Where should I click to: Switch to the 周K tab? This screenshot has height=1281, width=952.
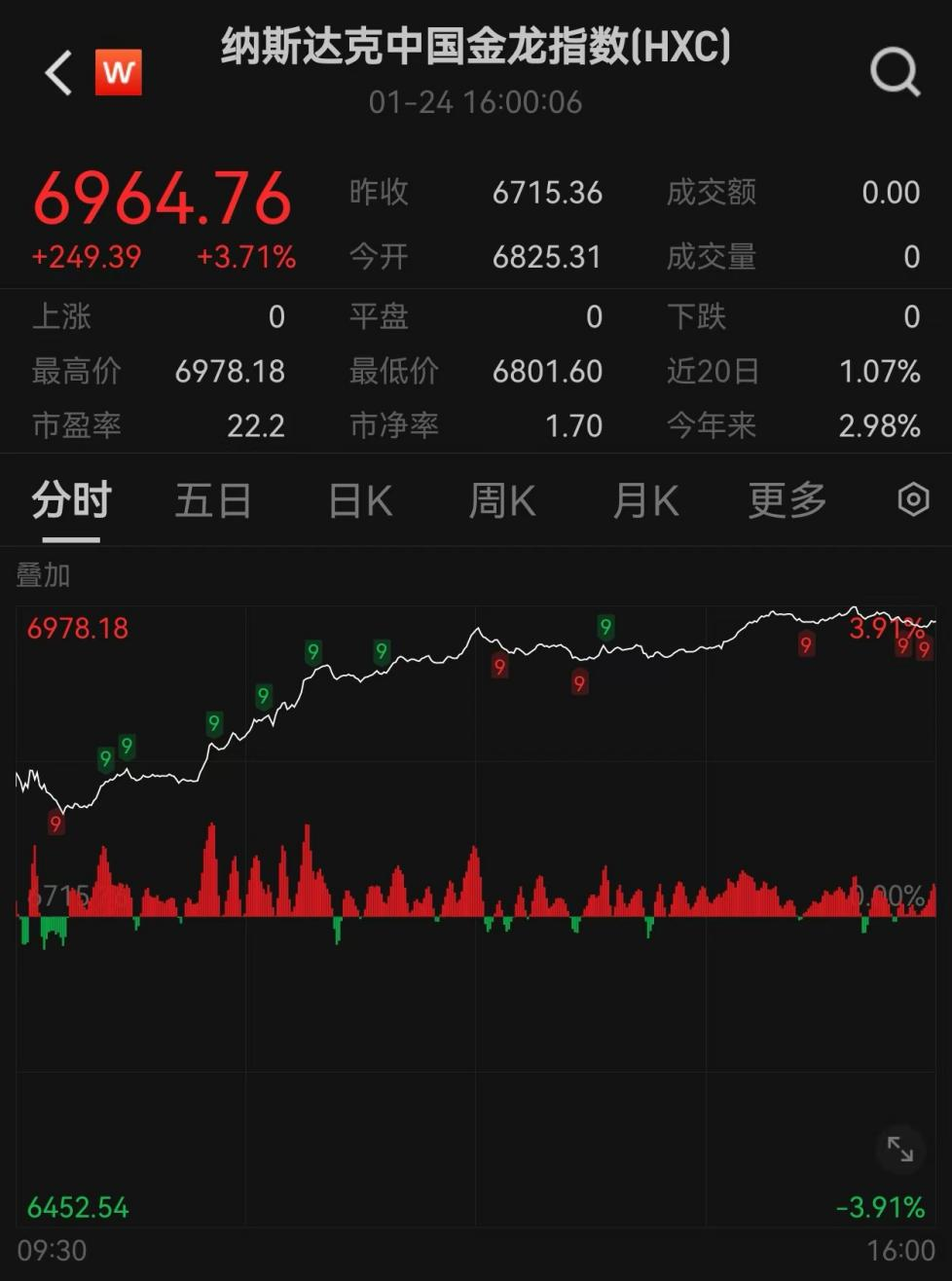(x=501, y=499)
